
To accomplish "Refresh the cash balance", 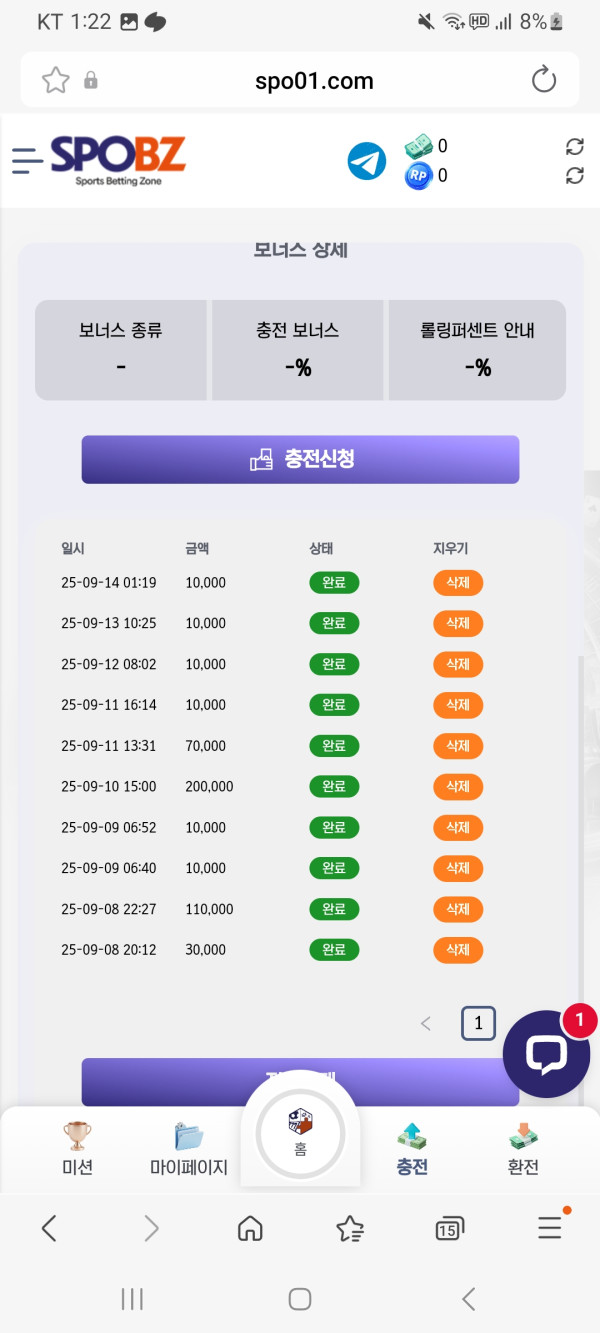I will click(x=574, y=147).
